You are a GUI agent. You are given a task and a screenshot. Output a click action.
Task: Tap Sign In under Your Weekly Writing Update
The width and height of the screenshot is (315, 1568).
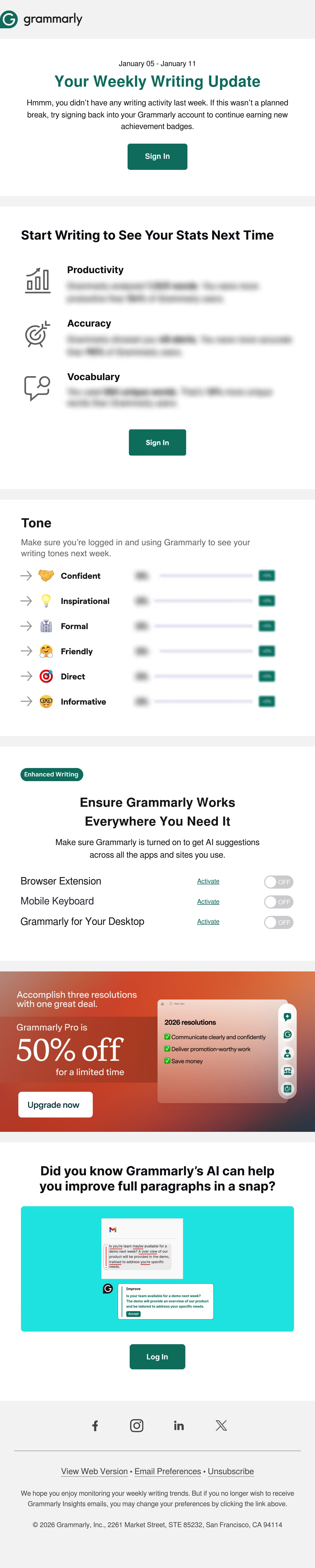coord(157,156)
